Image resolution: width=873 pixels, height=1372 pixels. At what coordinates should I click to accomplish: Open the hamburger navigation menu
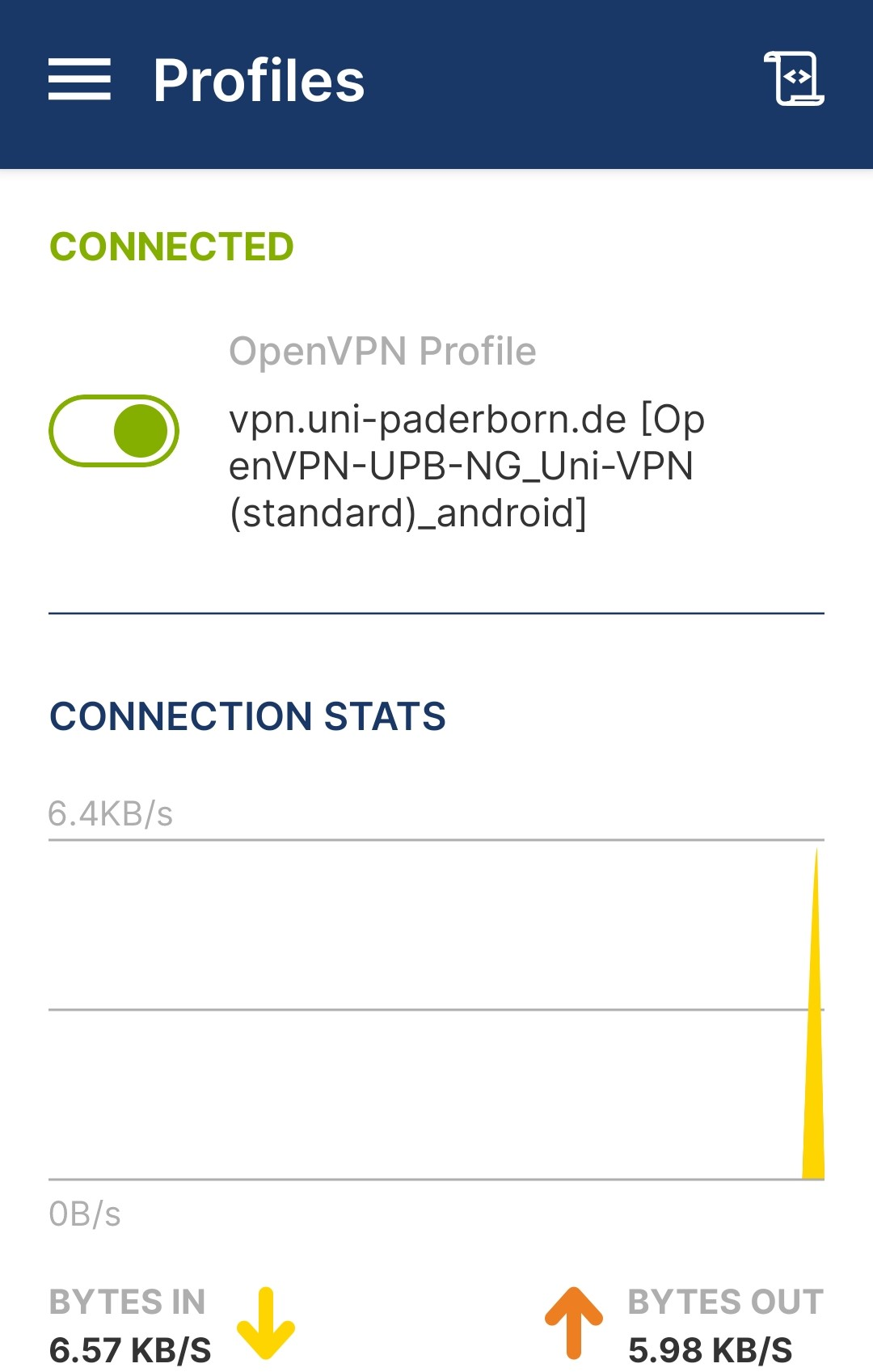pyautogui.click(x=79, y=80)
